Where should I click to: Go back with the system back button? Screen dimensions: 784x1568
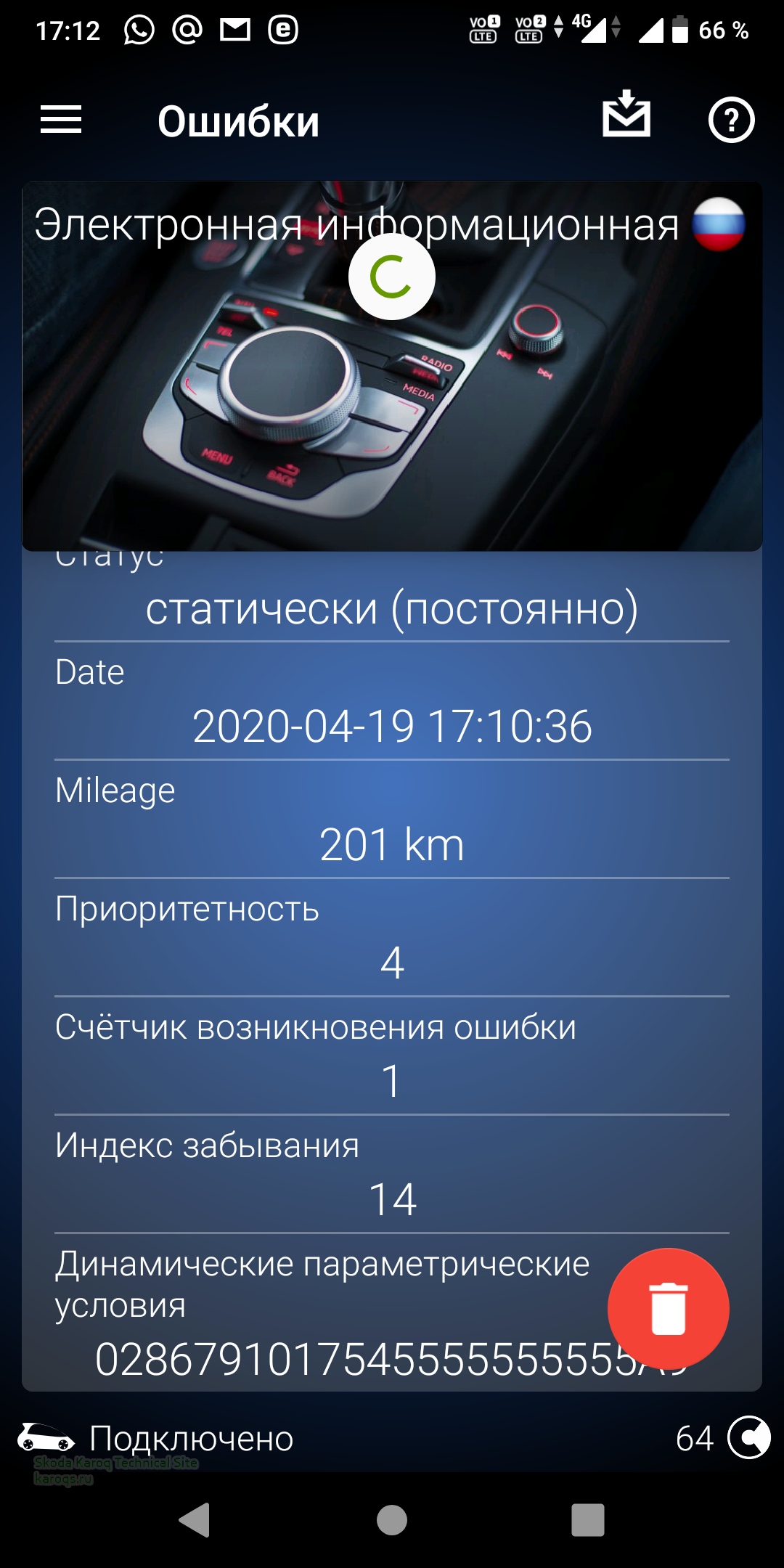(x=195, y=1519)
